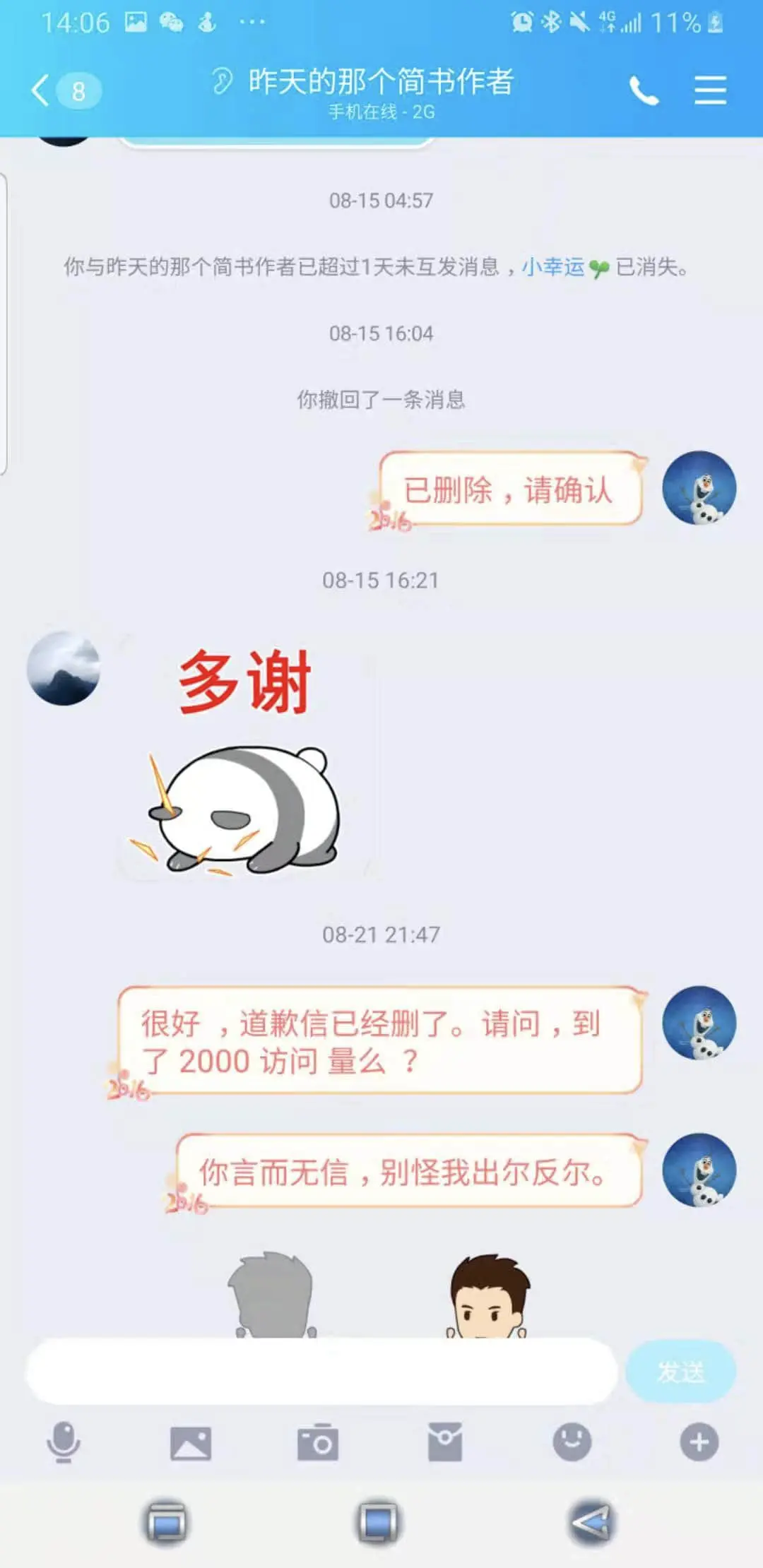Open the photo gallery picker

pos(191,1442)
